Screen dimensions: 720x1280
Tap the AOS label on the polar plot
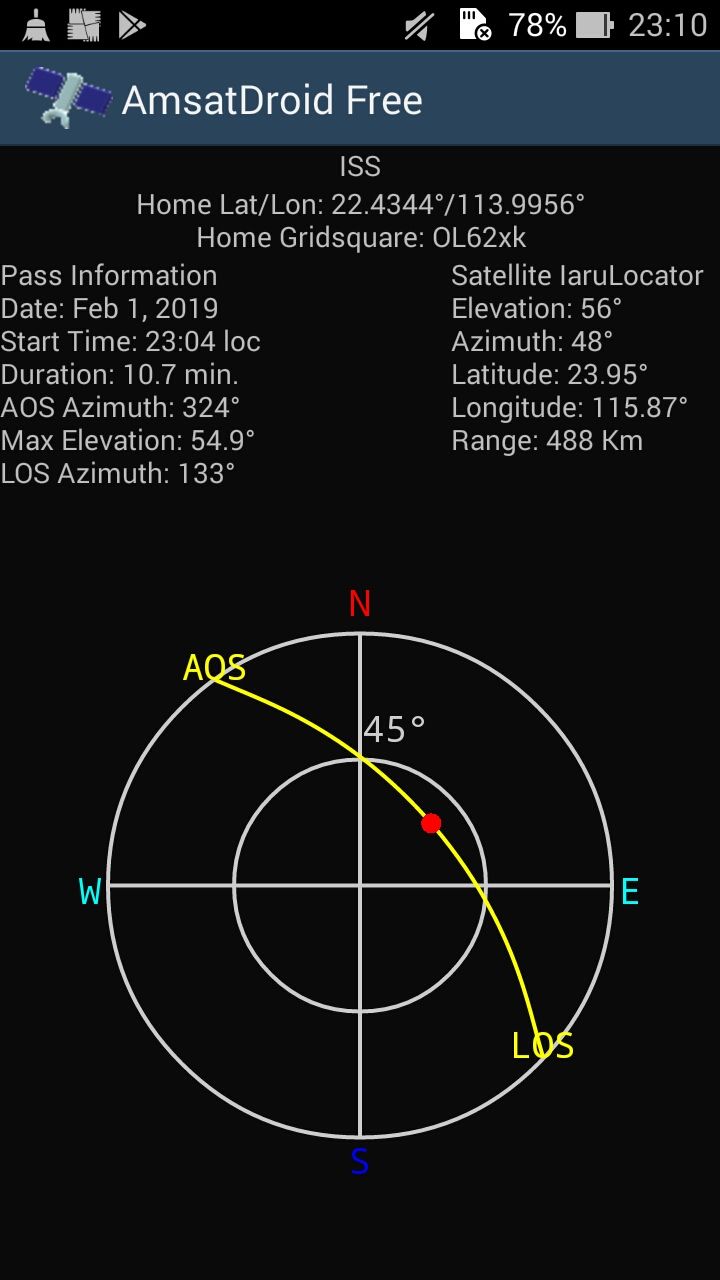(216, 665)
